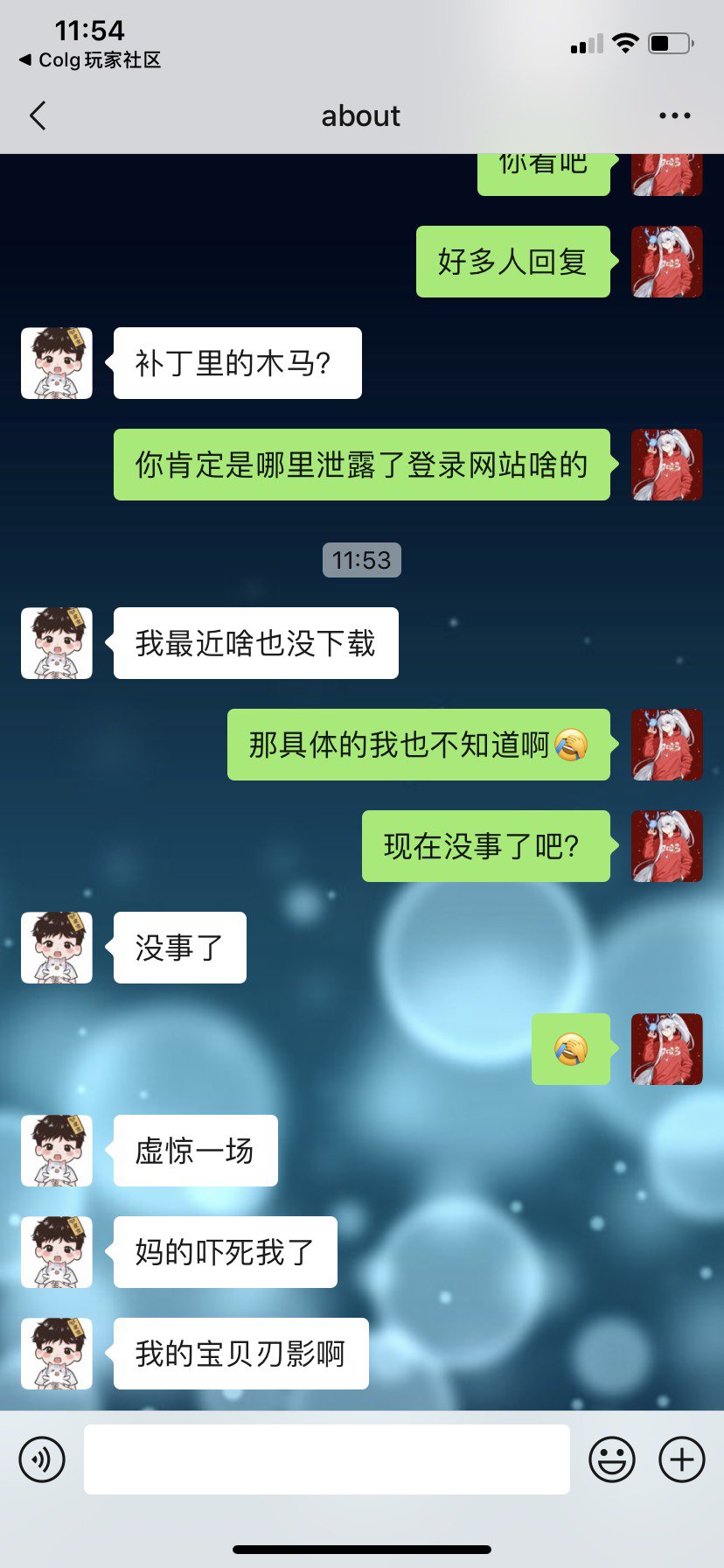Image resolution: width=724 pixels, height=1568 pixels.
Task: Open own avatar beside 好多人回复
Action: [667, 262]
